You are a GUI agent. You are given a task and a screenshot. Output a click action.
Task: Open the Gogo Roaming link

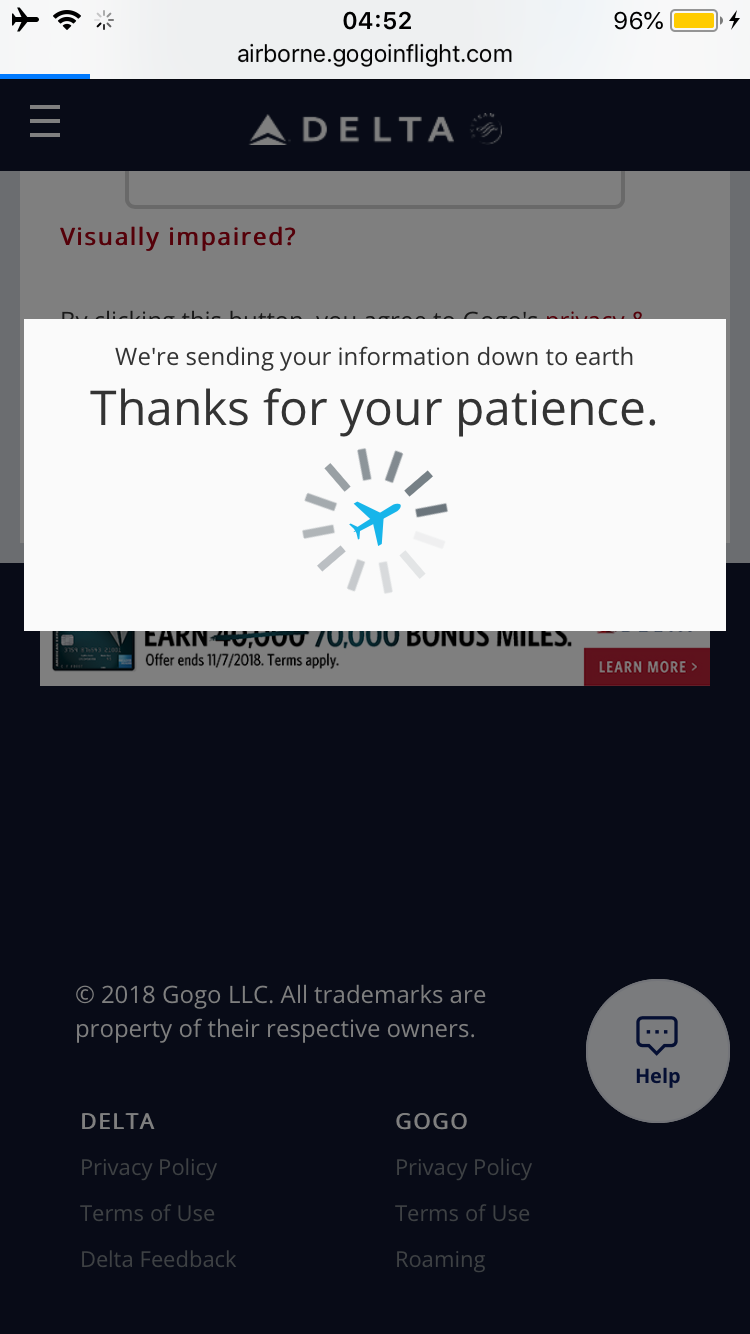coord(440,1259)
